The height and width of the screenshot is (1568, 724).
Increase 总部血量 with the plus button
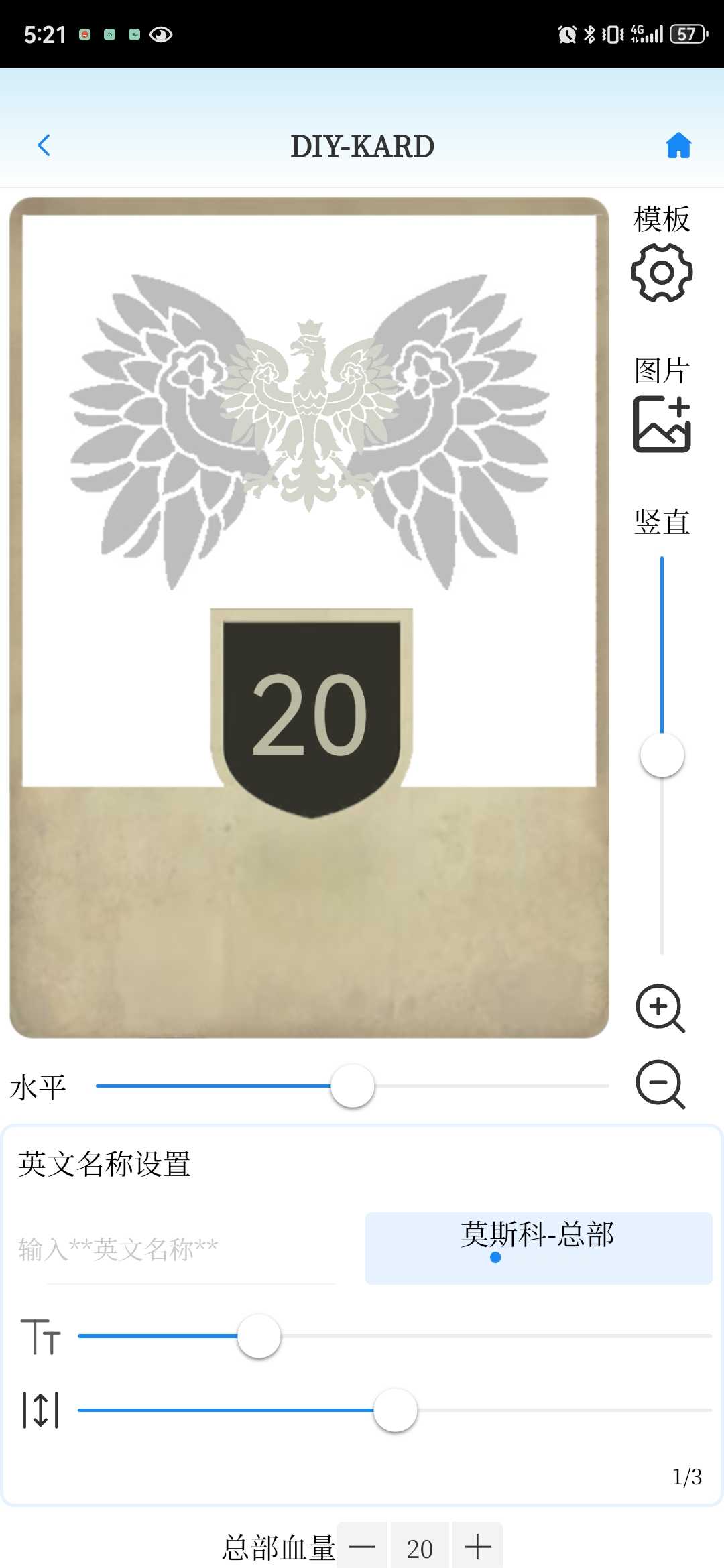[x=478, y=1547]
